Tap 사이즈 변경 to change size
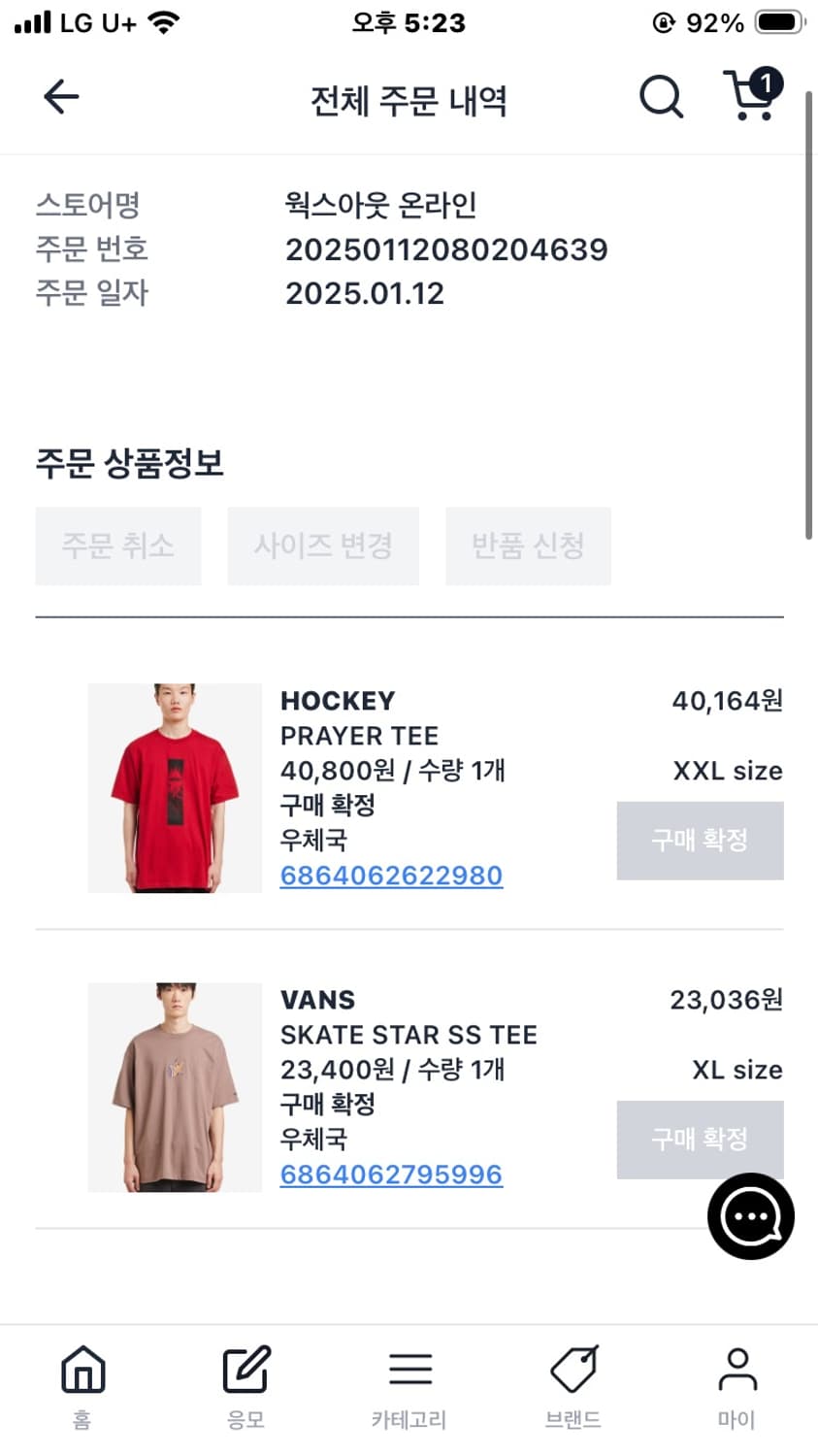This screenshot has width=818, height=1456. [323, 546]
